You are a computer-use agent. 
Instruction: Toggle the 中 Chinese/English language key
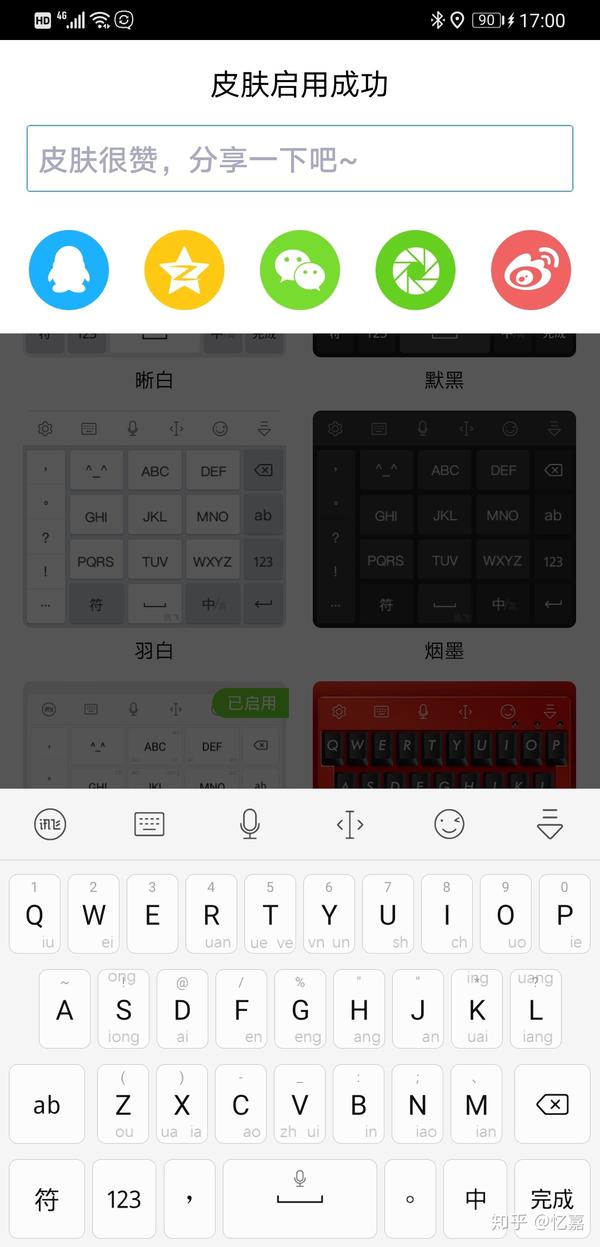coord(476,1198)
